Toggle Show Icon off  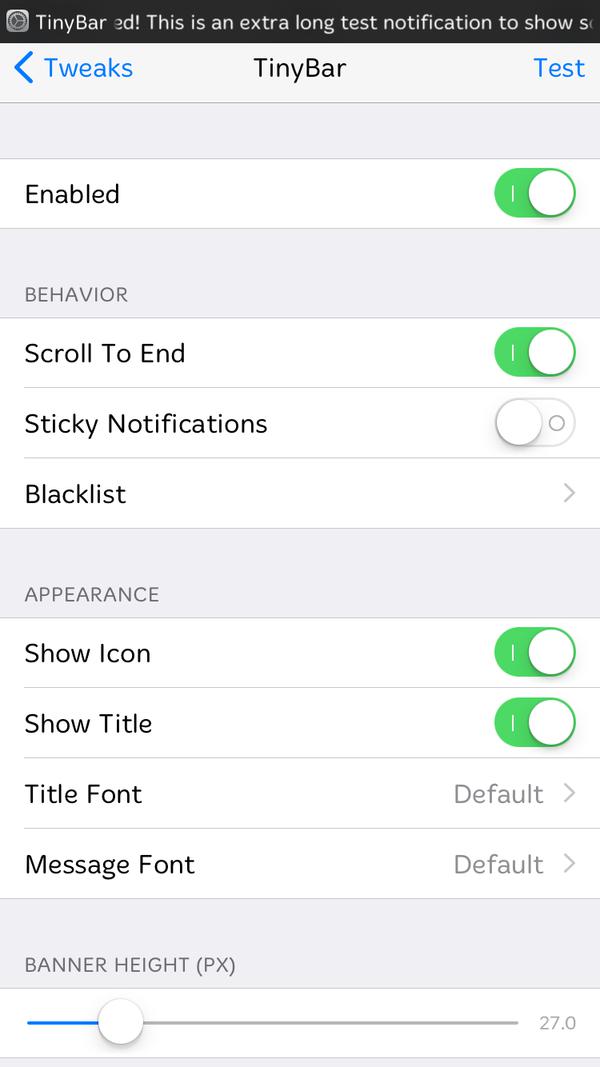tap(534, 653)
